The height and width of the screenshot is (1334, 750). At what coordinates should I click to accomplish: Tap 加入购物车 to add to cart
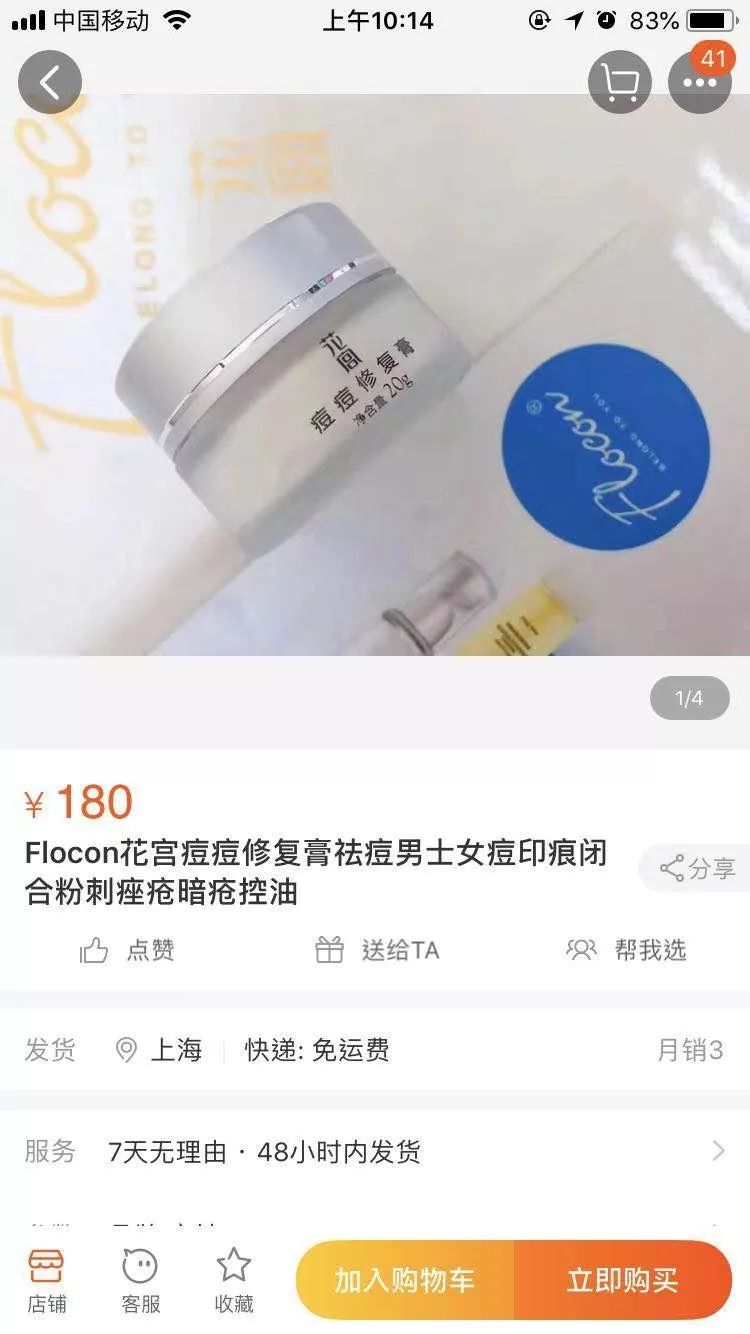click(x=405, y=1280)
